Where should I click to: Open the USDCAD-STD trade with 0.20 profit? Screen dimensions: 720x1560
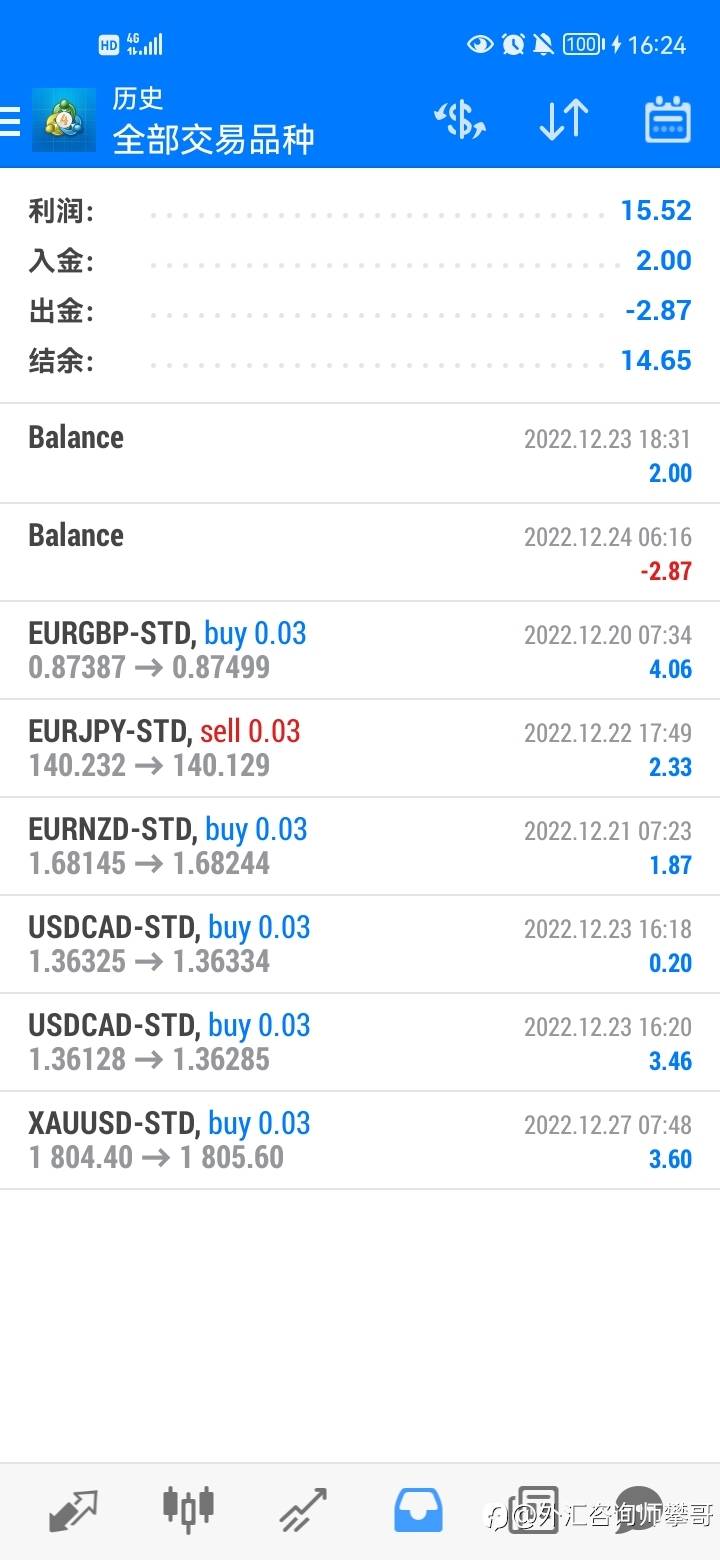(360, 944)
